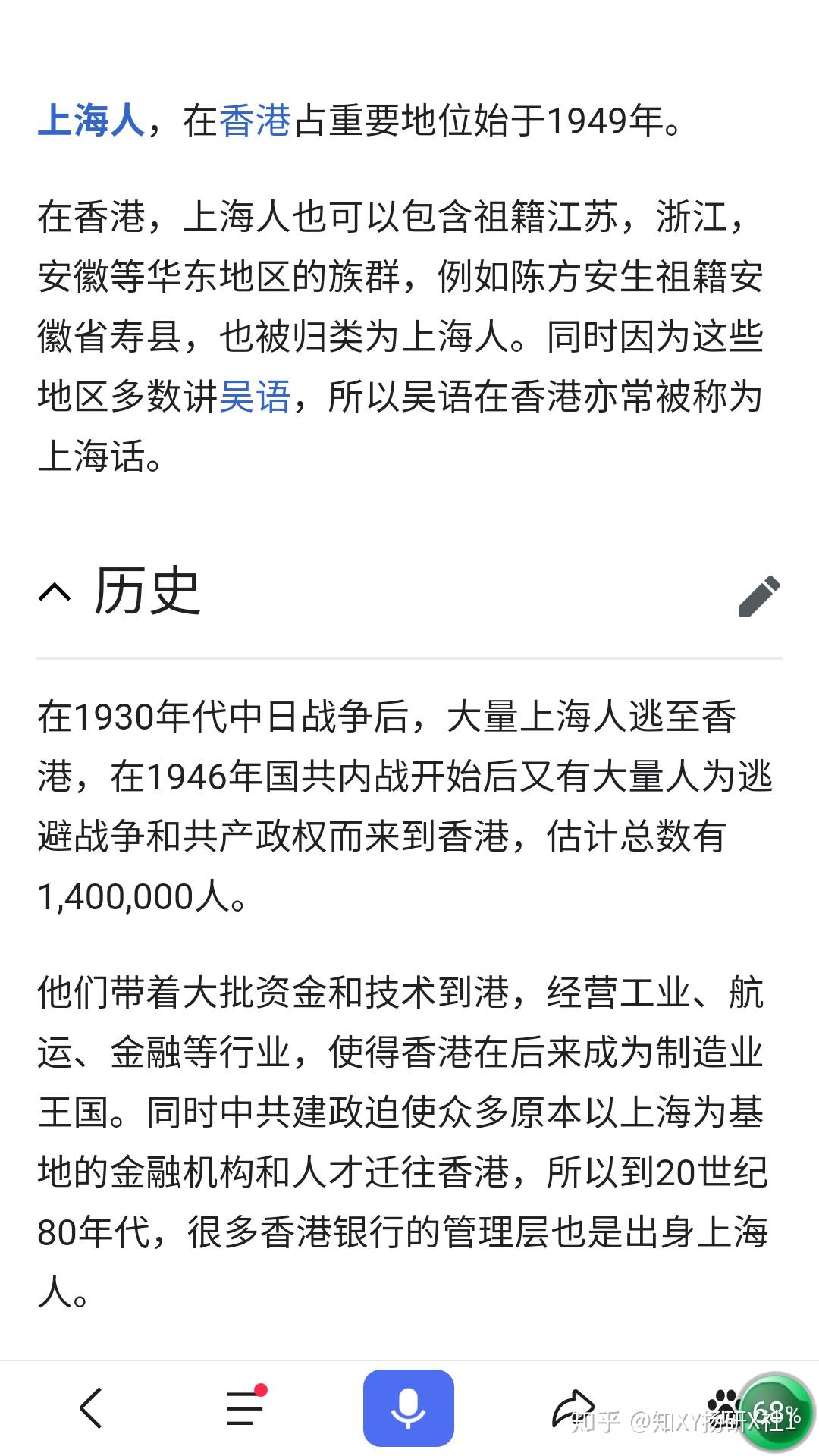This screenshot has width=819, height=1456.
Task: Start voice search with microphone button
Action: (x=408, y=1408)
